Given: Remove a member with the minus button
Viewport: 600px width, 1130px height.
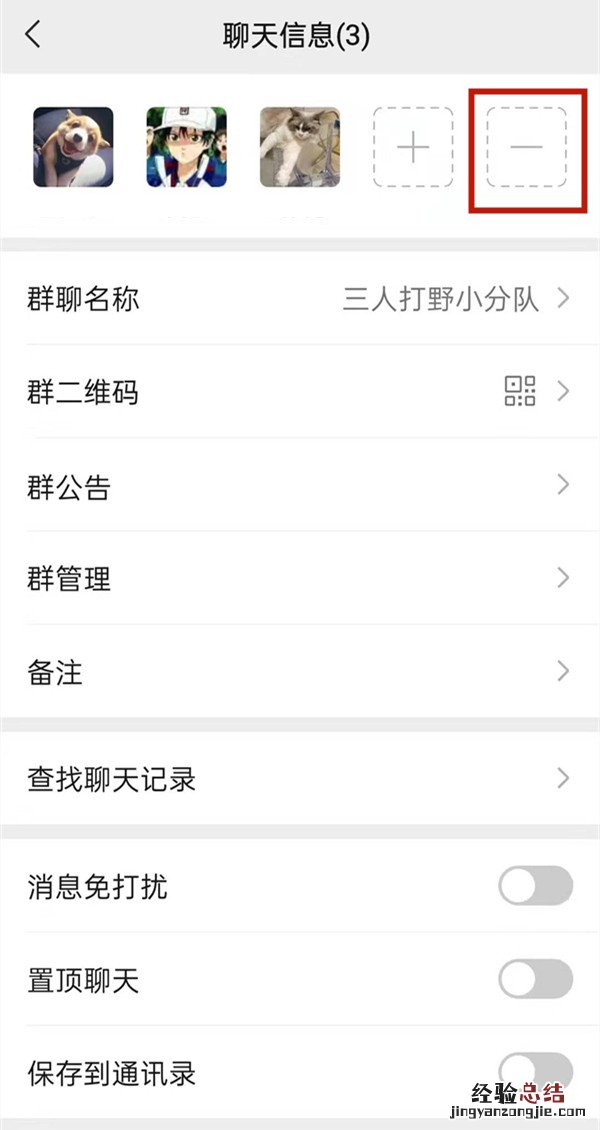Looking at the screenshot, I should click(527, 147).
